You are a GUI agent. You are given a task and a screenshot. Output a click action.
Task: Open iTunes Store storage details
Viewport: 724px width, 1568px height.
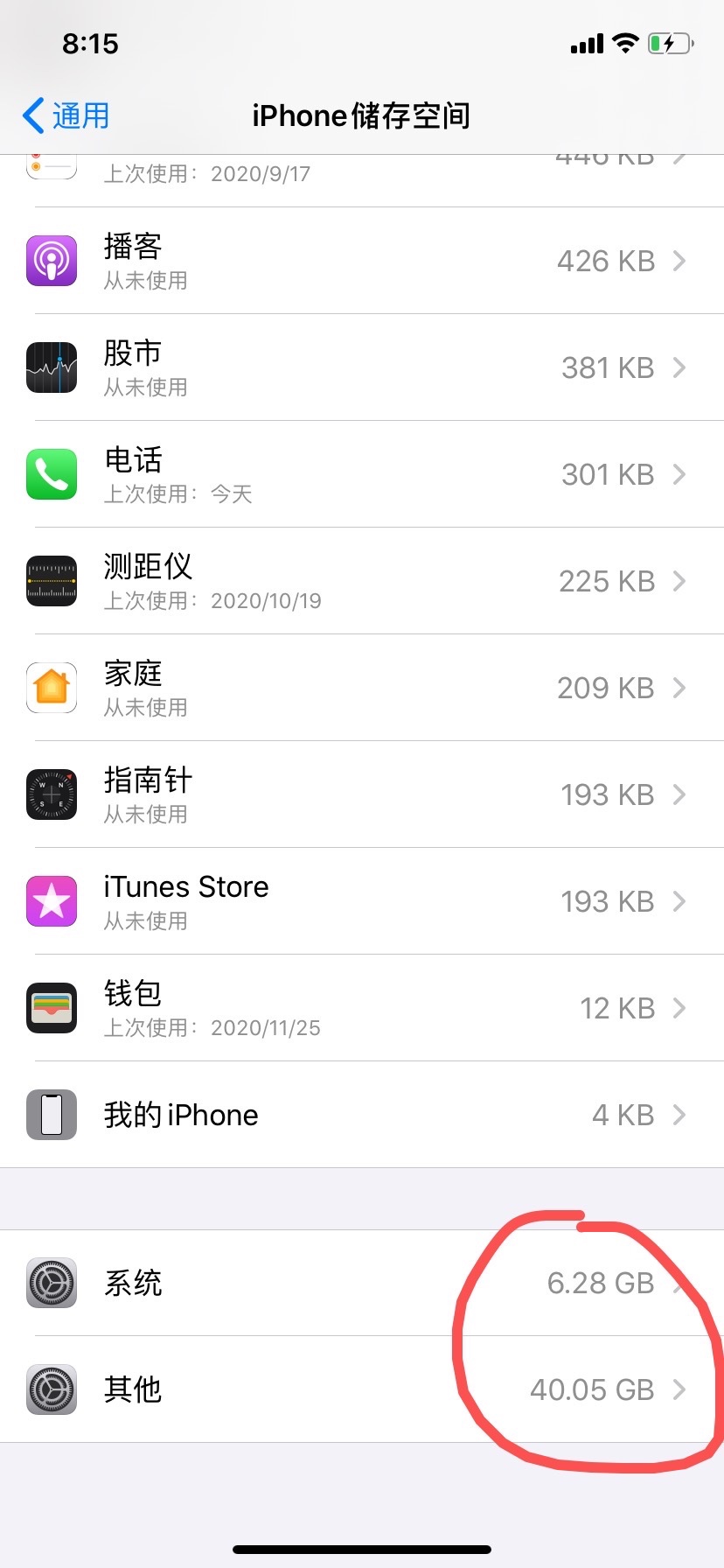[362, 901]
